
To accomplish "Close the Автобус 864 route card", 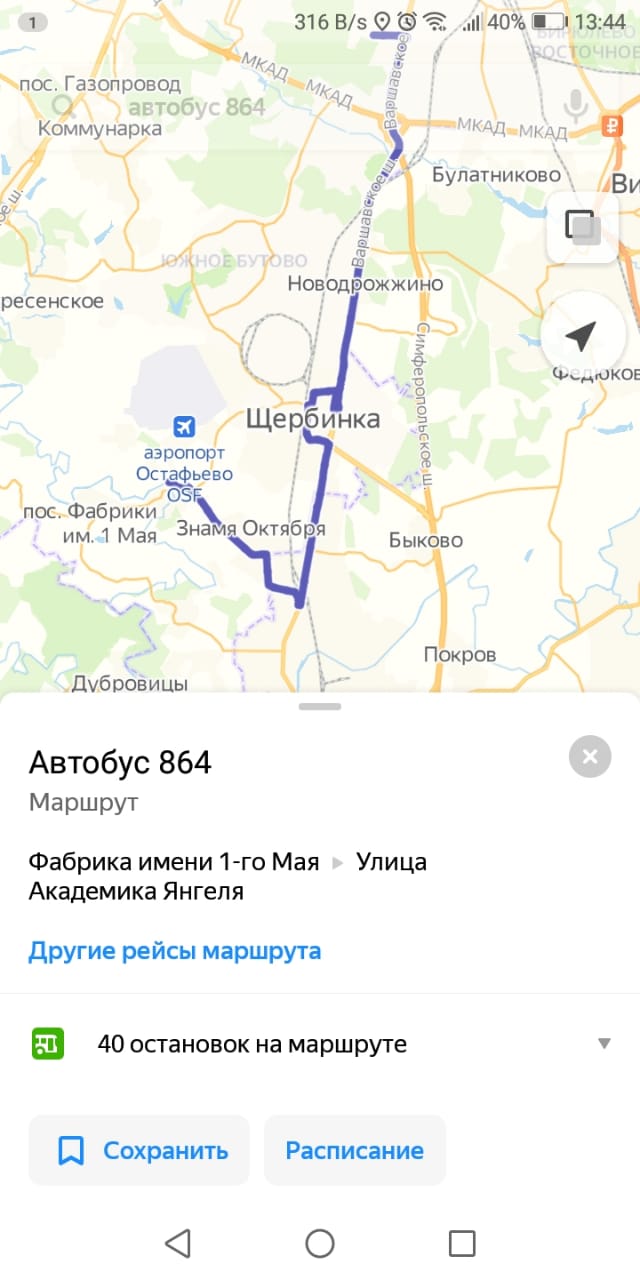I will pyautogui.click(x=590, y=757).
